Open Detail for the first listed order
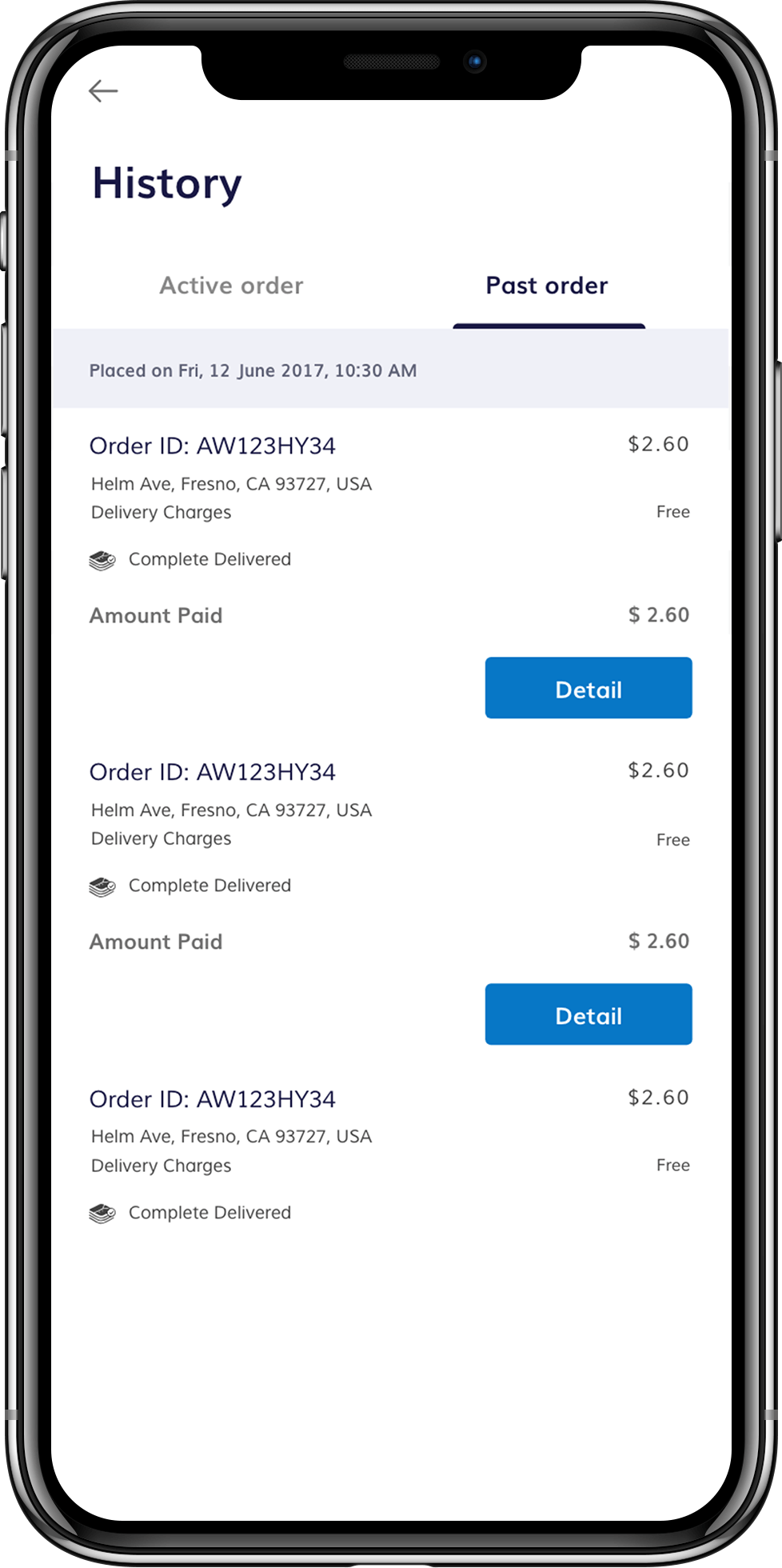The image size is (782, 1568). click(x=588, y=688)
